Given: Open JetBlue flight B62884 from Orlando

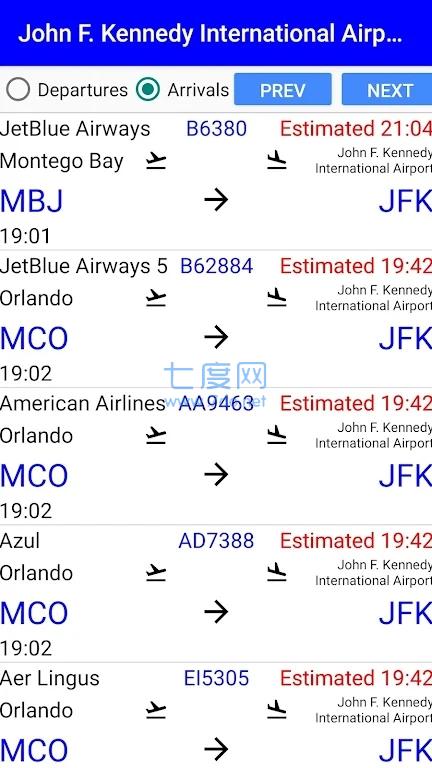Looking at the screenshot, I should tap(216, 319).
